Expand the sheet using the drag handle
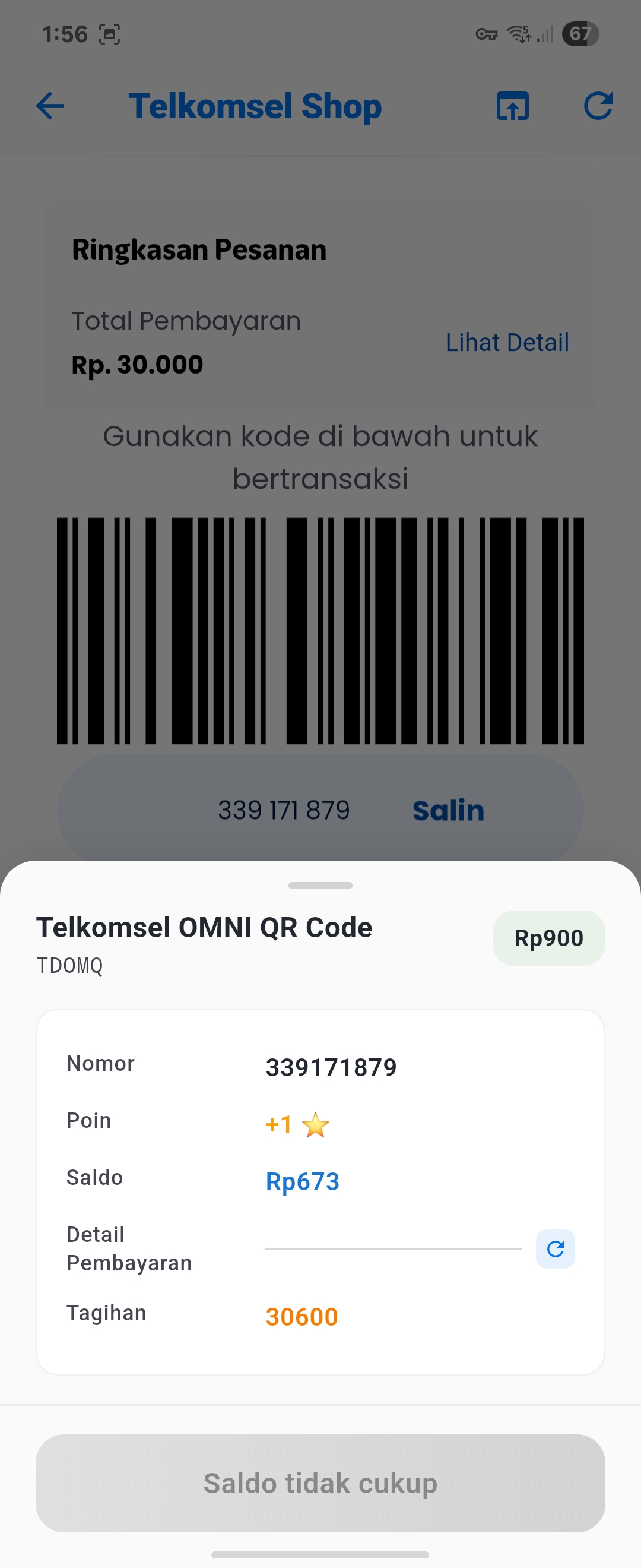Screen dimensions: 641x1568 tap(320, 886)
